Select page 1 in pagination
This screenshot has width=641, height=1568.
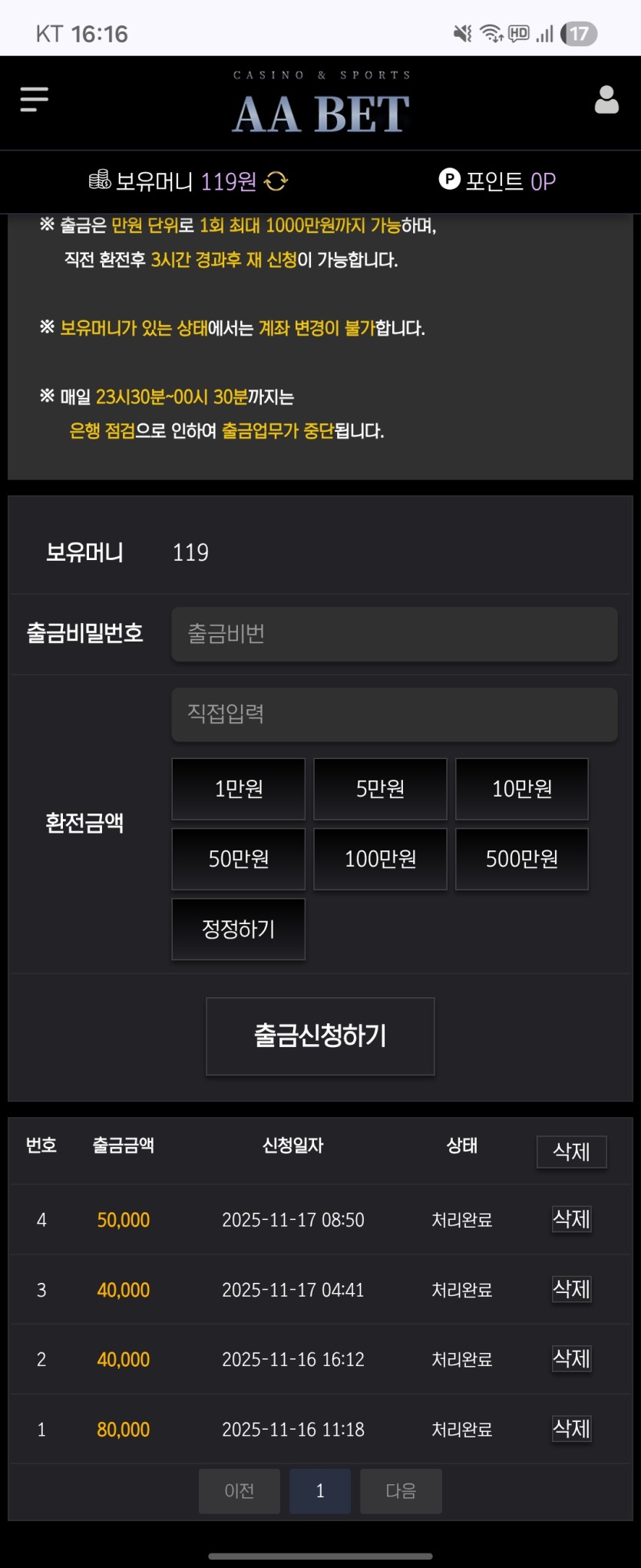pyautogui.click(x=320, y=1491)
